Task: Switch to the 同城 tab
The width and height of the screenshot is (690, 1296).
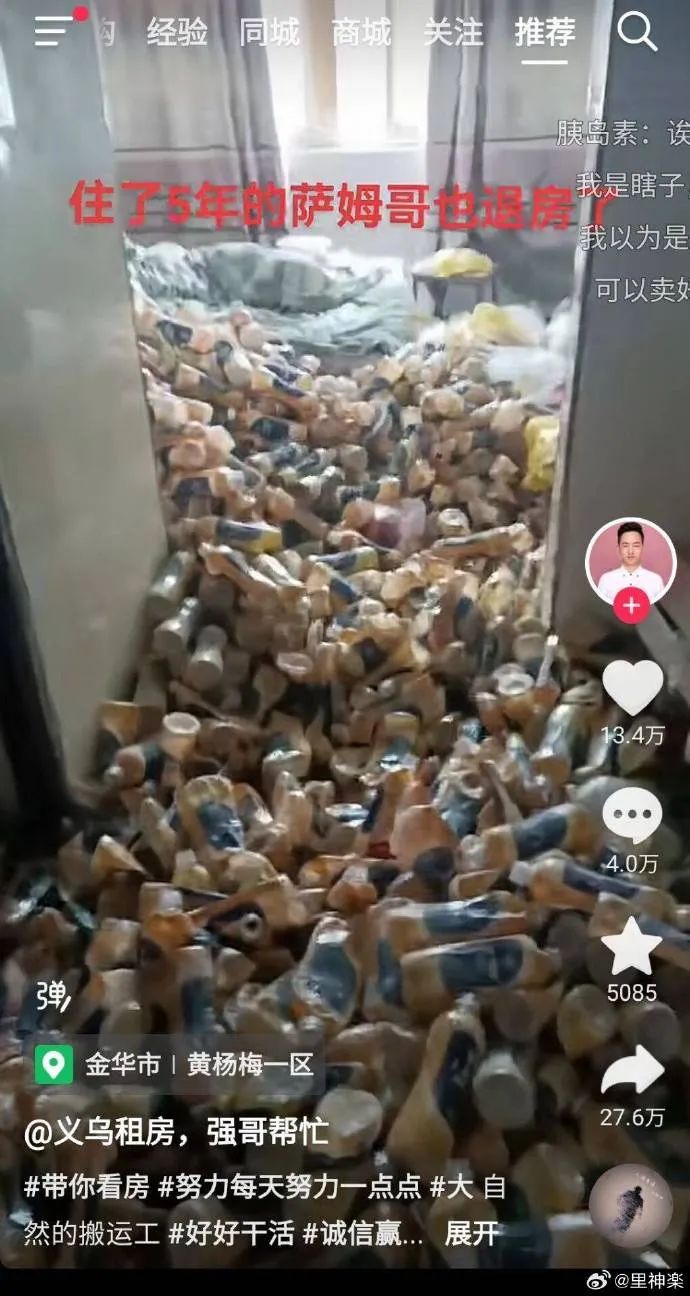Action: [269, 33]
